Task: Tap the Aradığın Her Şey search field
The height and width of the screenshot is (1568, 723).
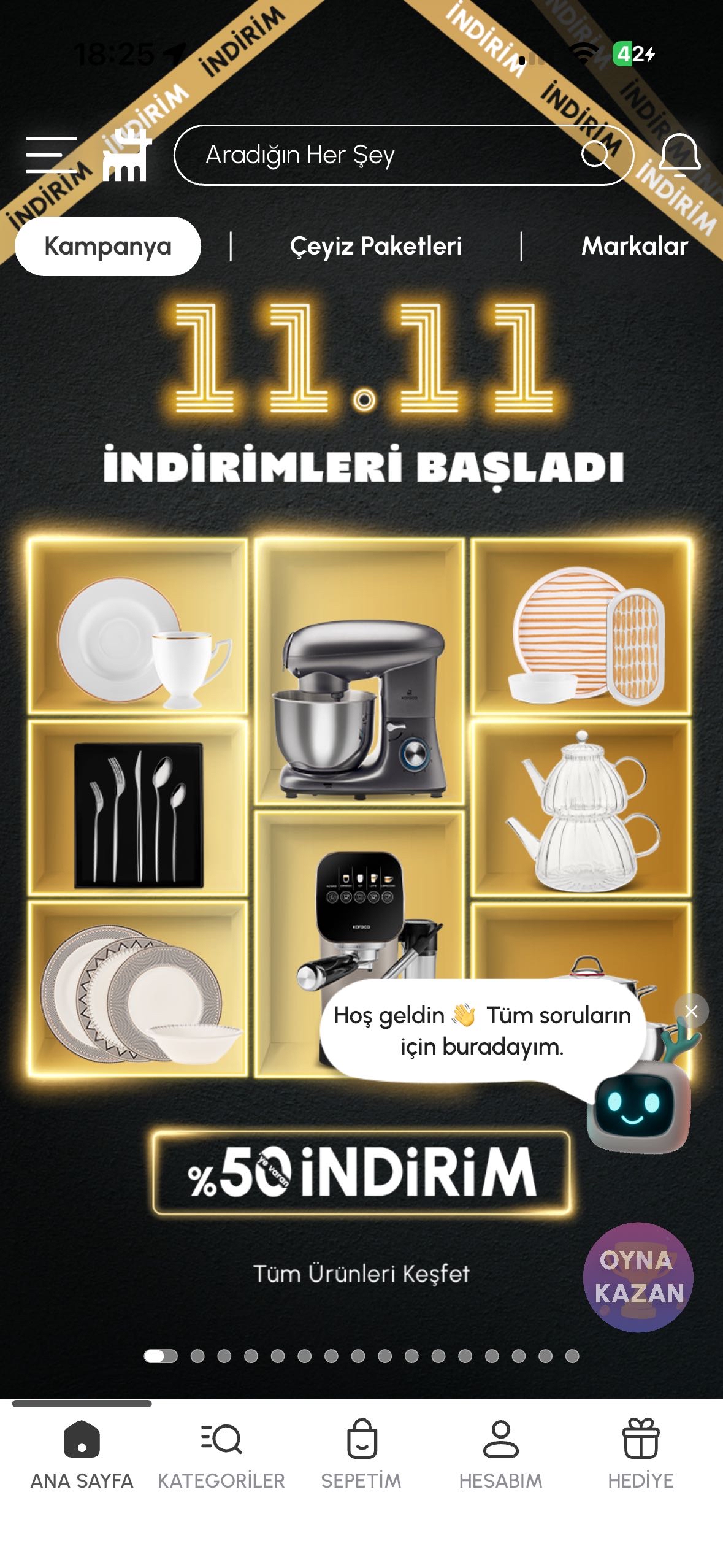Action: tap(380, 155)
